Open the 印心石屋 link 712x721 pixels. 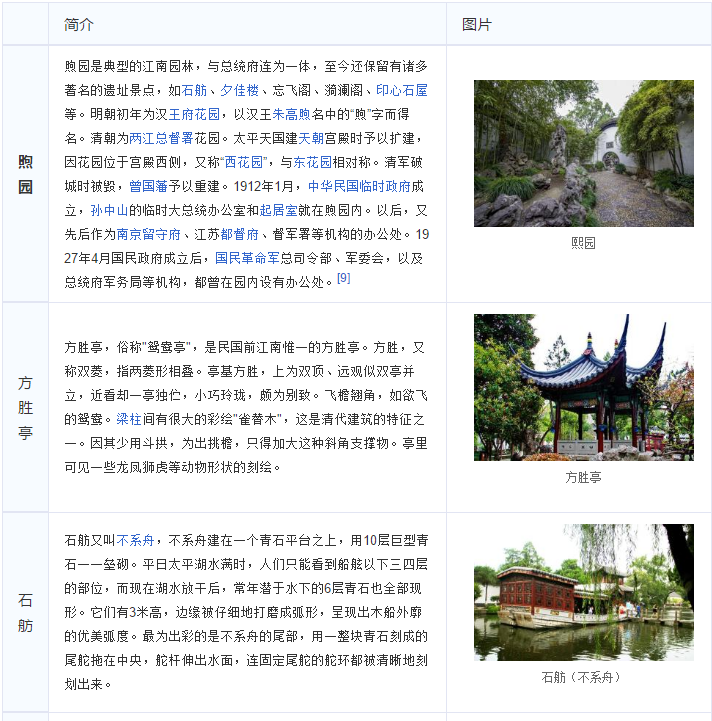point(401,91)
